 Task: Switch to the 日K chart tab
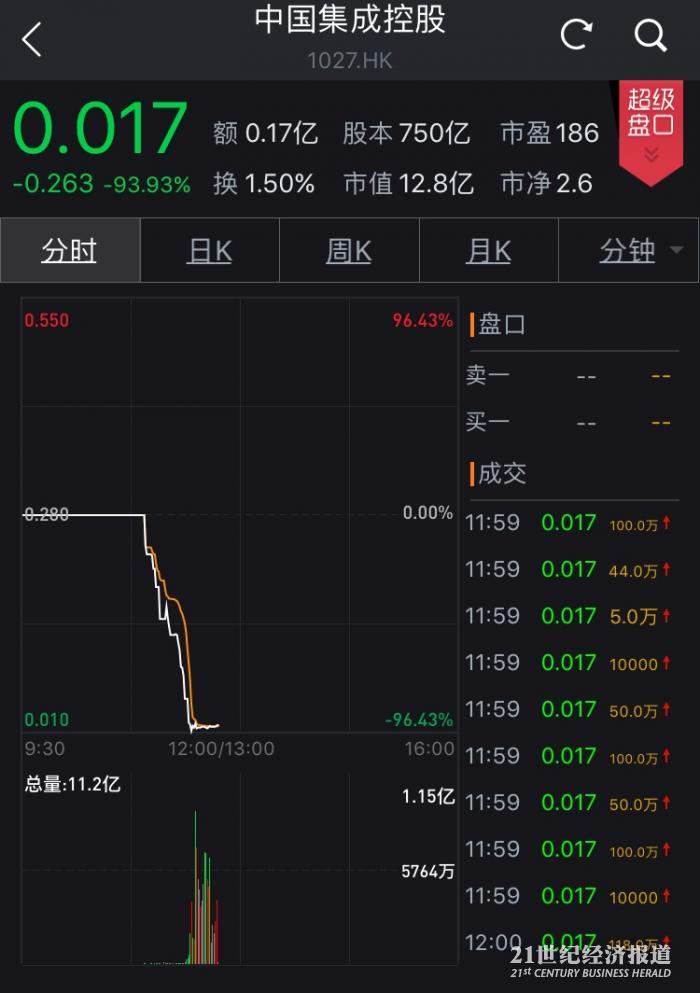point(210,250)
